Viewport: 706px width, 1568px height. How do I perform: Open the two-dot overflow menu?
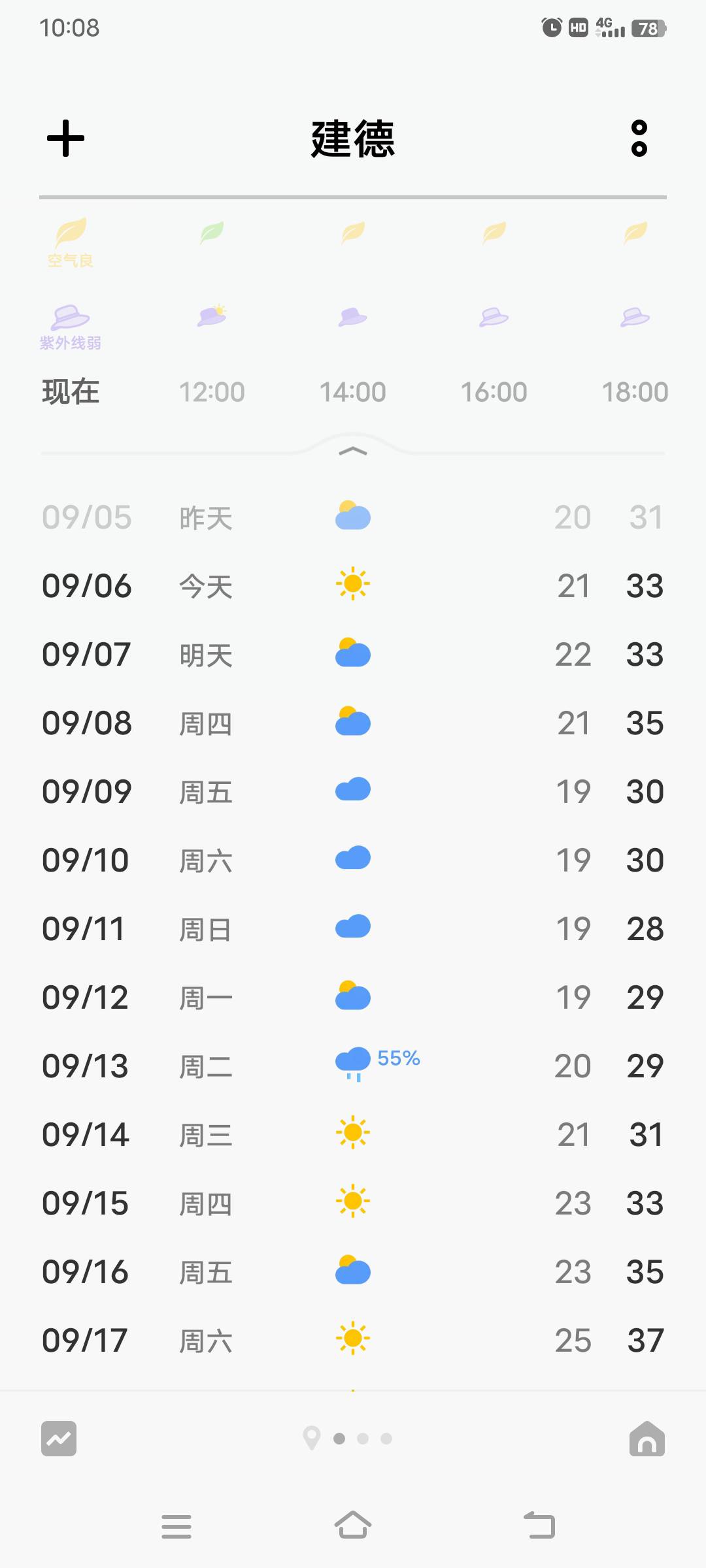pos(639,139)
